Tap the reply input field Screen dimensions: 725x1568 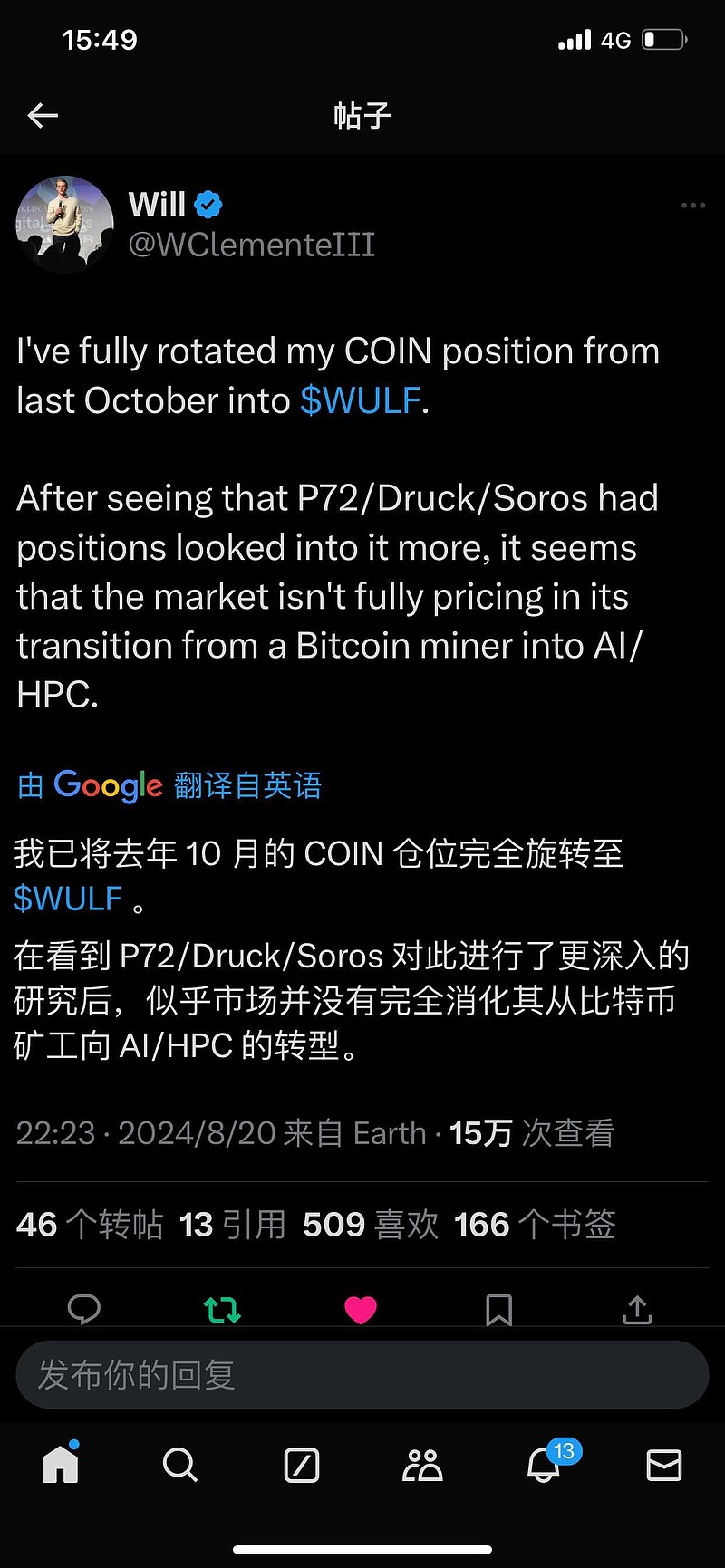[362, 1374]
